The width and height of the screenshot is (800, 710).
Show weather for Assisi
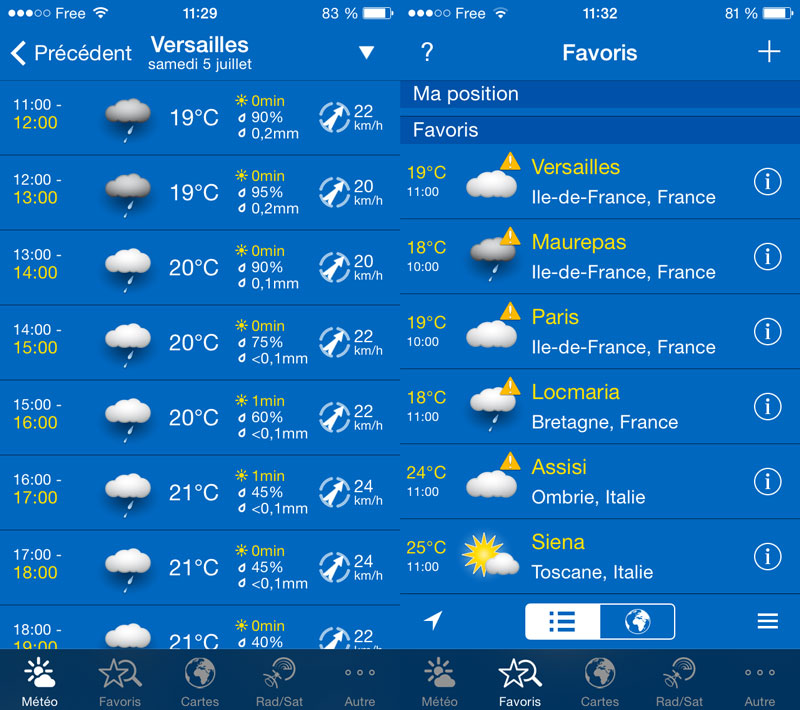click(x=560, y=481)
